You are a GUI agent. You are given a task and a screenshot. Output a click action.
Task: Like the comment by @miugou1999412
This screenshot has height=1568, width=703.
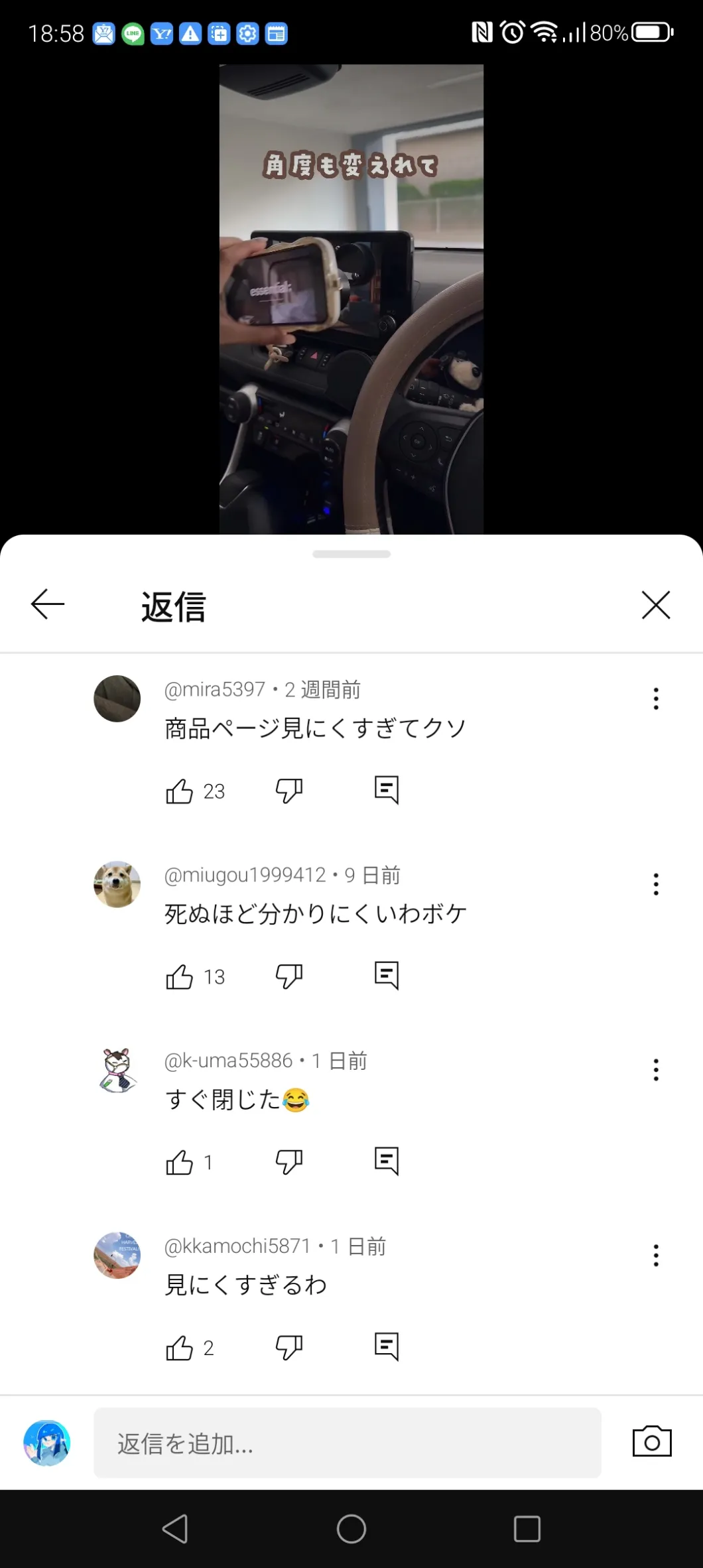click(x=179, y=977)
